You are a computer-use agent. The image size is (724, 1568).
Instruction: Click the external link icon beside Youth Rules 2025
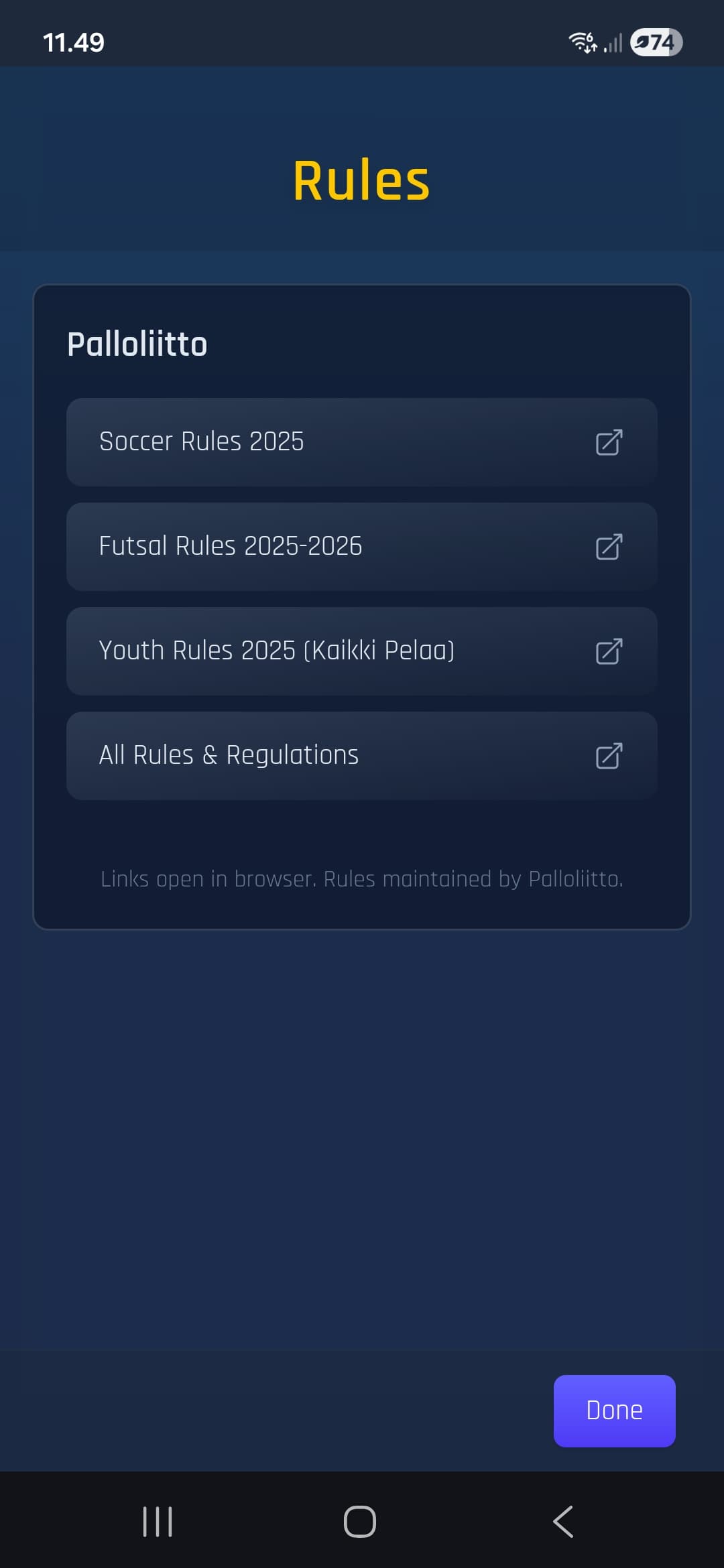[609, 651]
